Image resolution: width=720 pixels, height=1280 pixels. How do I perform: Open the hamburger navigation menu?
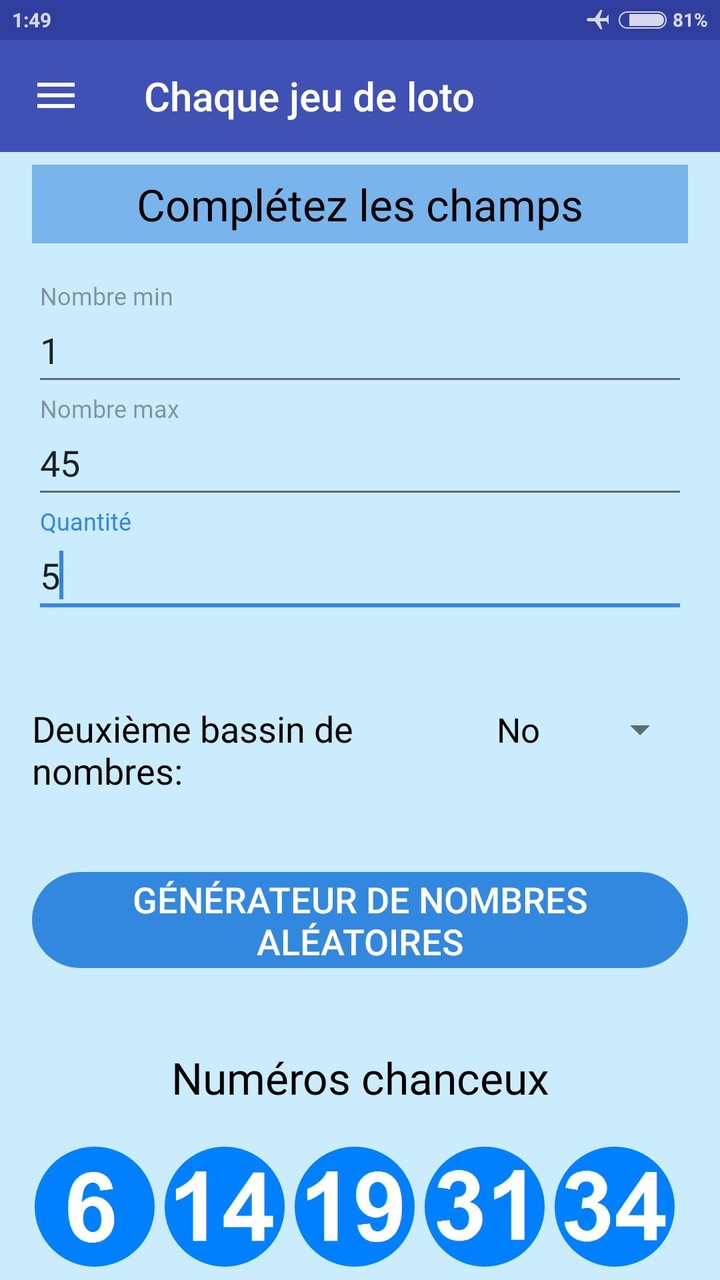(x=55, y=96)
